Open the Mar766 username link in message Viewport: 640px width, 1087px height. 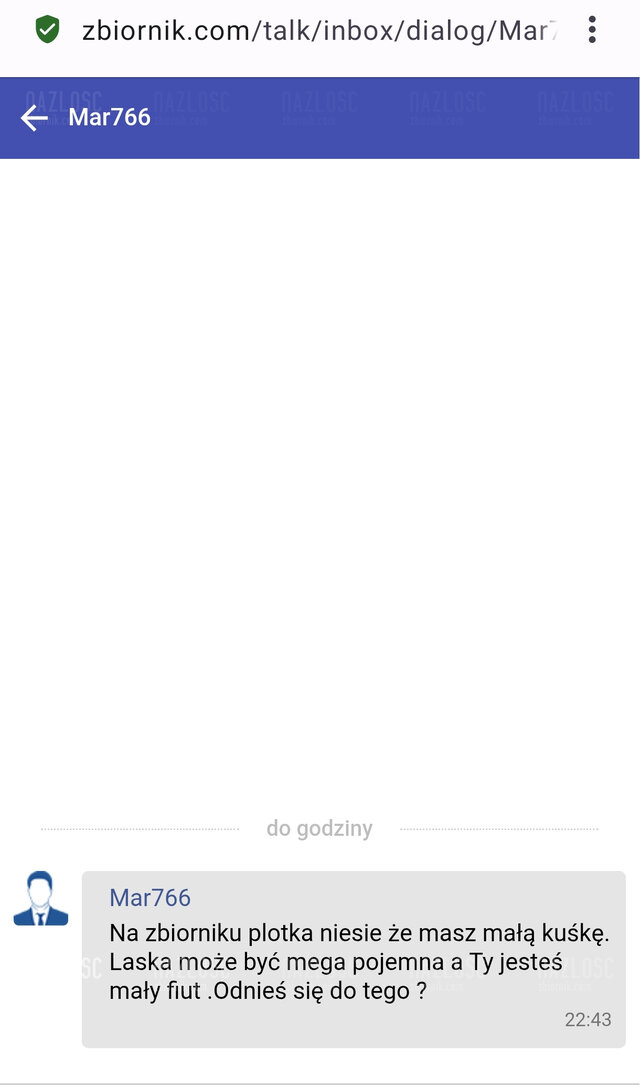point(150,898)
